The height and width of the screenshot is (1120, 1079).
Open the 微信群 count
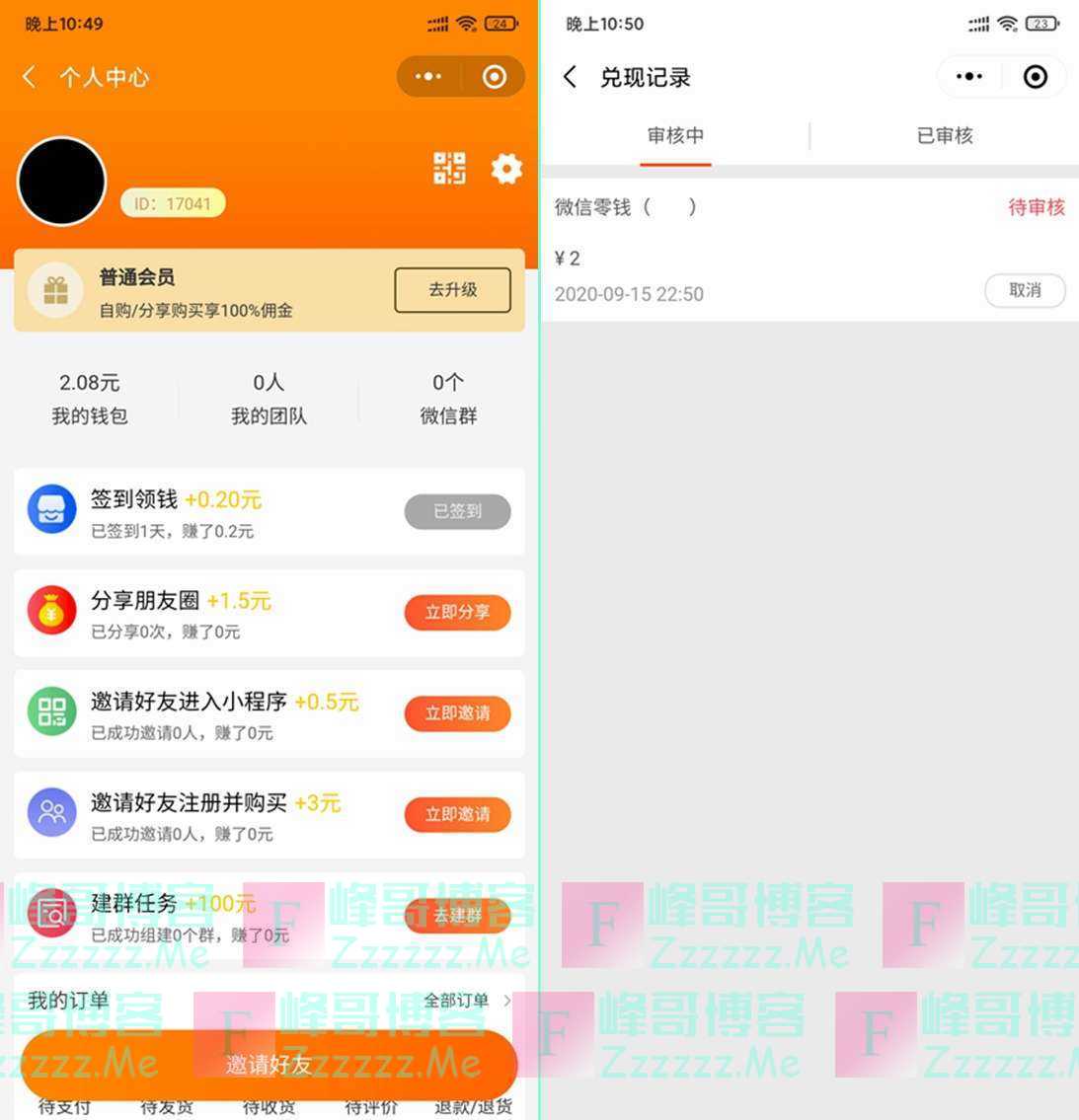point(448,398)
